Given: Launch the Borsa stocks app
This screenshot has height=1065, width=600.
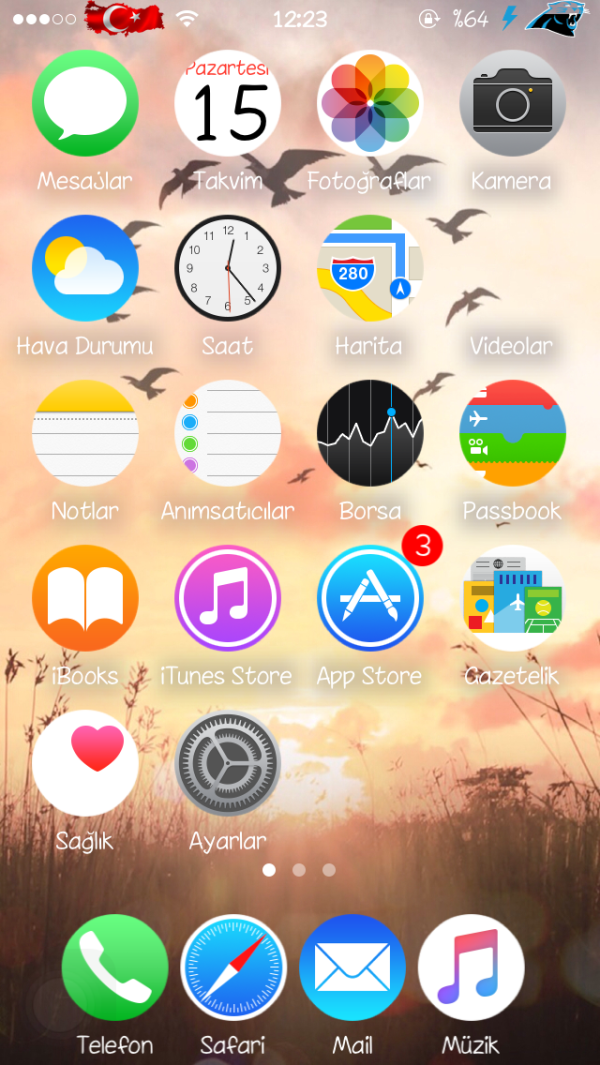Looking at the screenshot, I should click(x=370, y=433).
